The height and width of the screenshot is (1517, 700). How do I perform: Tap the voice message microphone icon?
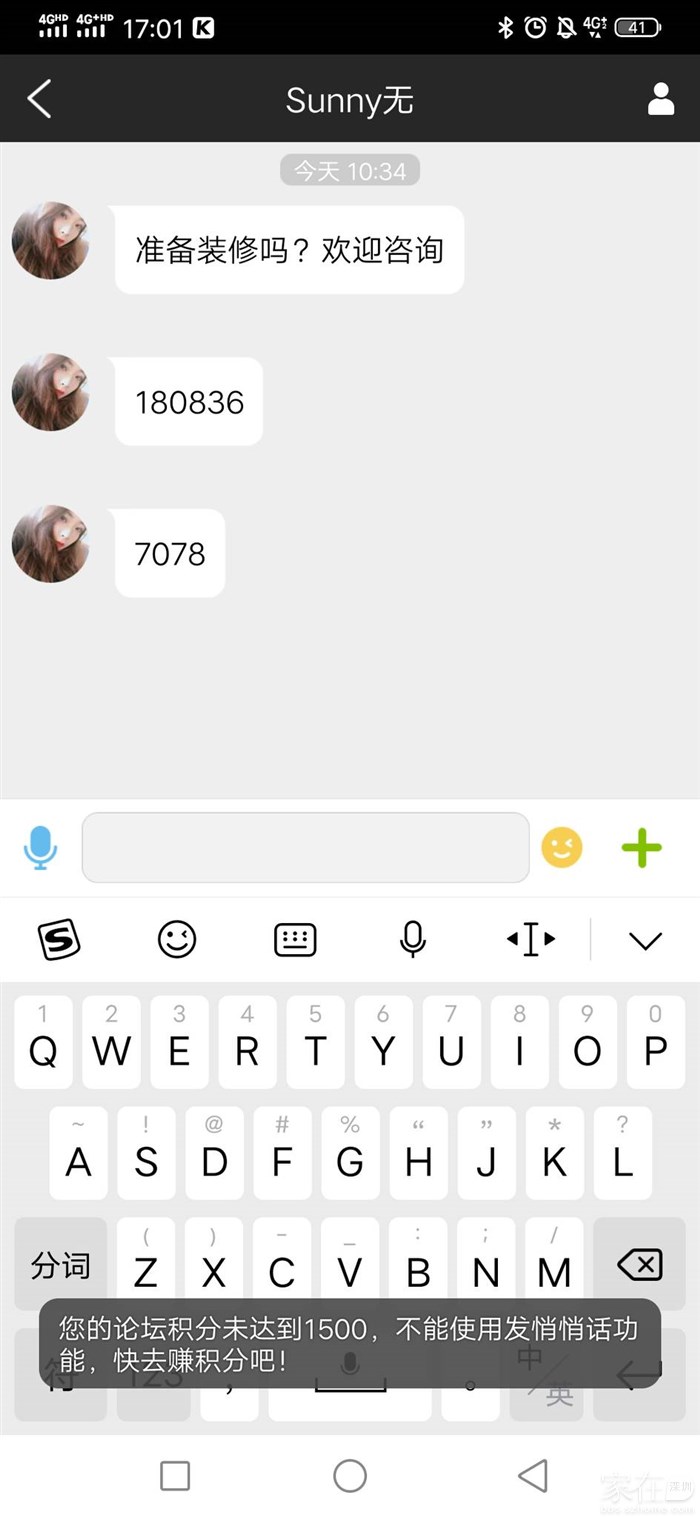(40, 848)
